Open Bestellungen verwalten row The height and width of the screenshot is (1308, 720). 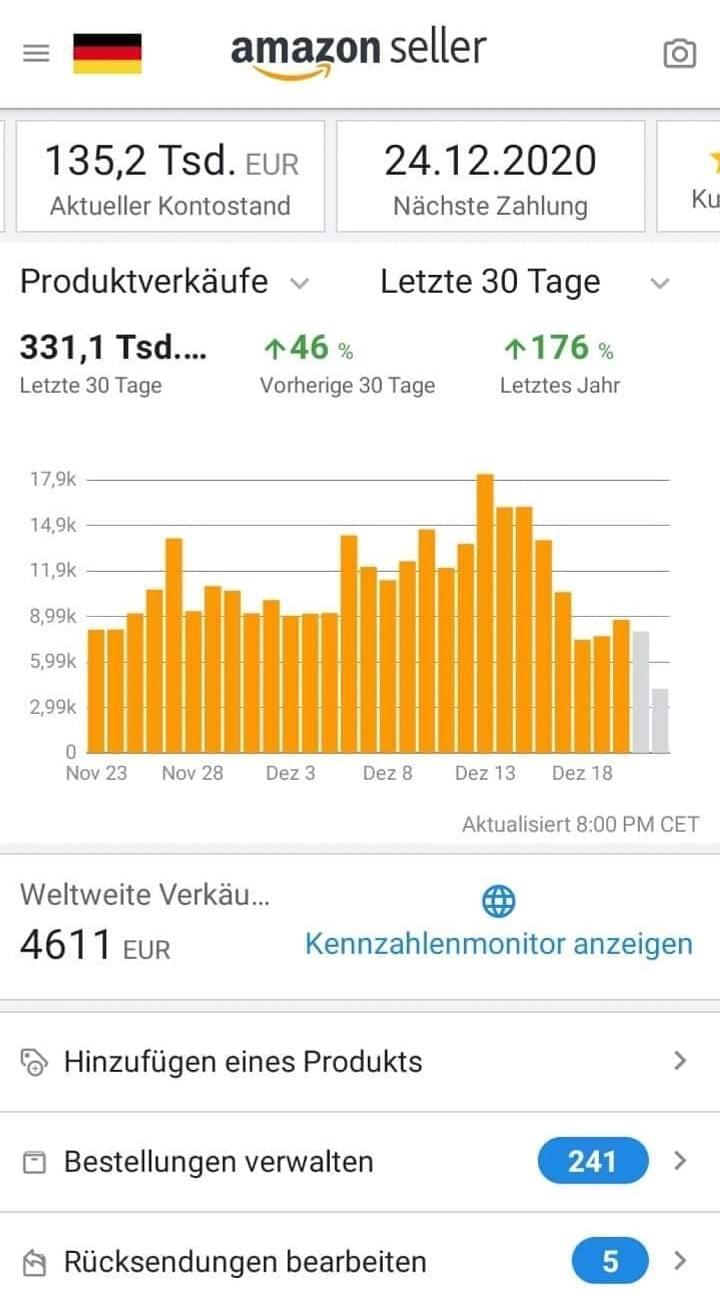[x=360, y=1161]
